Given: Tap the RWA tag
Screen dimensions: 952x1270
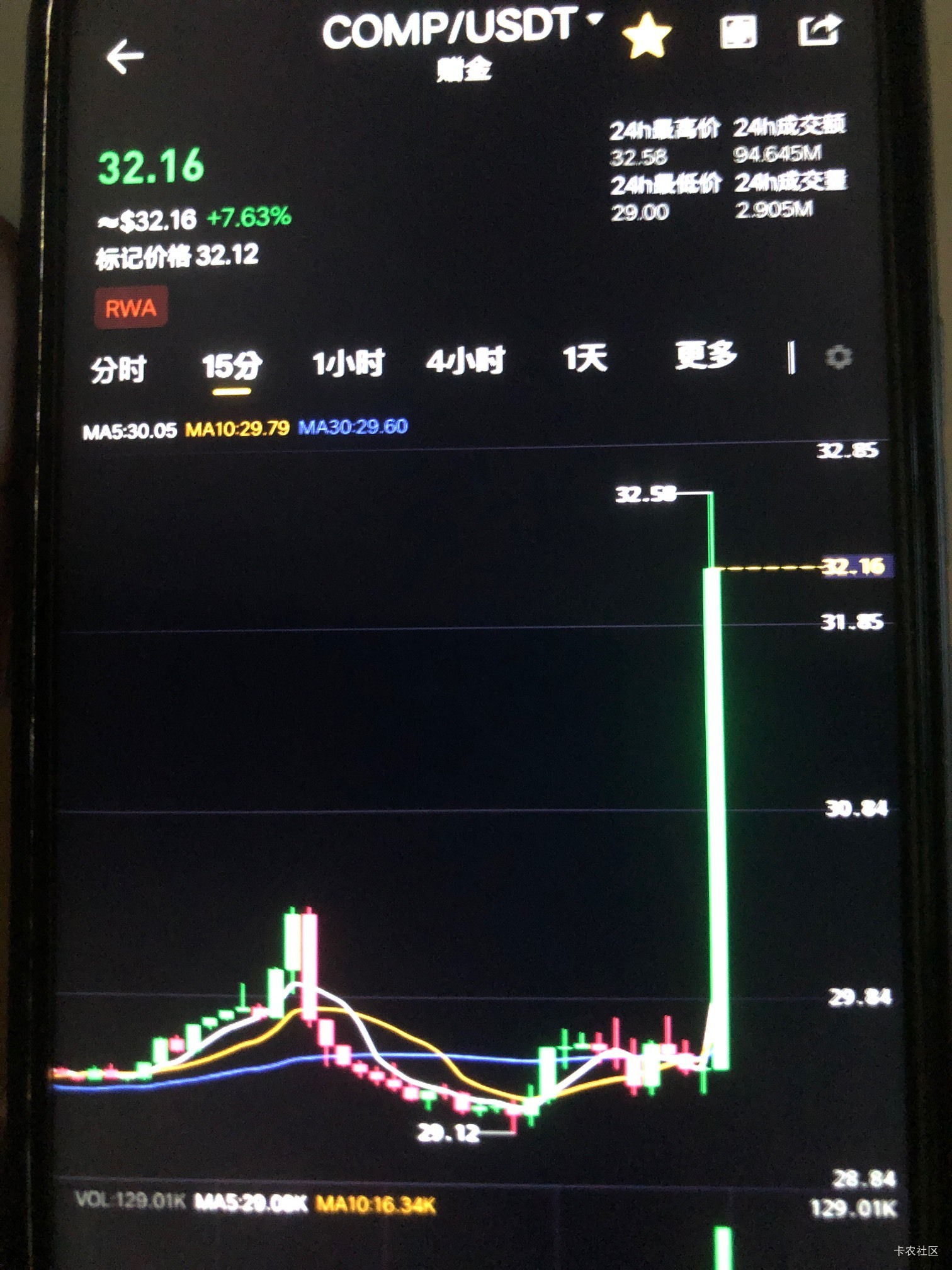Looking at the screenshot, I should point(131,307).
